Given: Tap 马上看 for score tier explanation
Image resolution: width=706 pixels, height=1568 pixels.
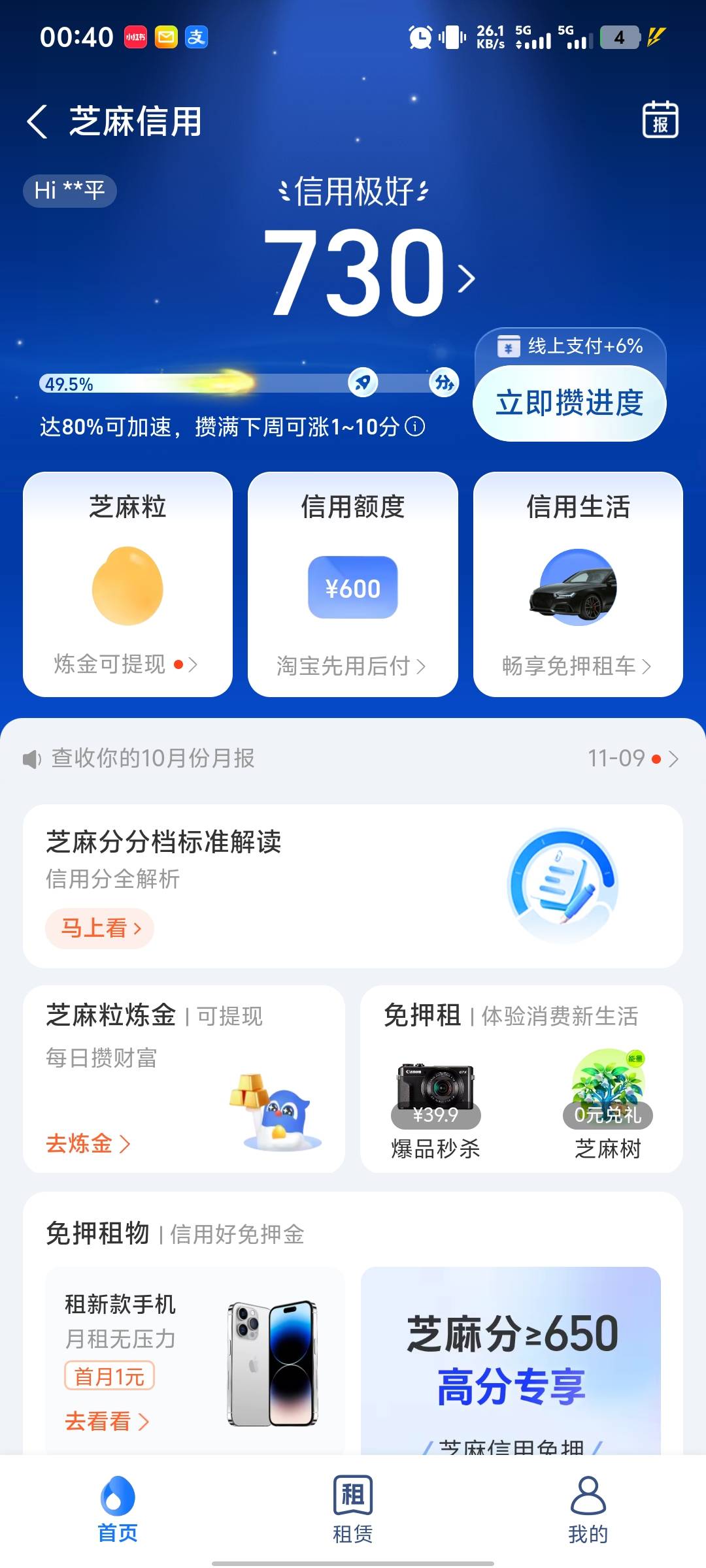Looking at the screenshot, I should 100,928.
